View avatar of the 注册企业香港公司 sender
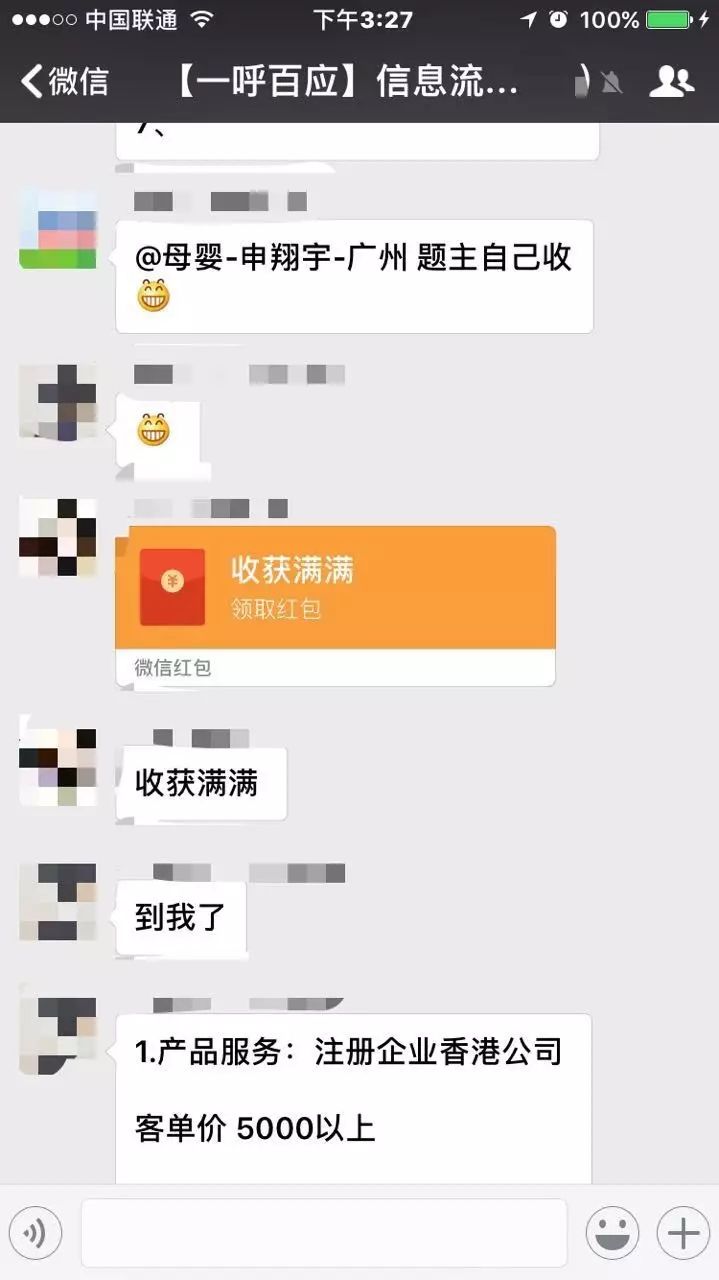The width and height of the screenshot is (719, 1280). pyautogui.click(x=58, y=1036)
